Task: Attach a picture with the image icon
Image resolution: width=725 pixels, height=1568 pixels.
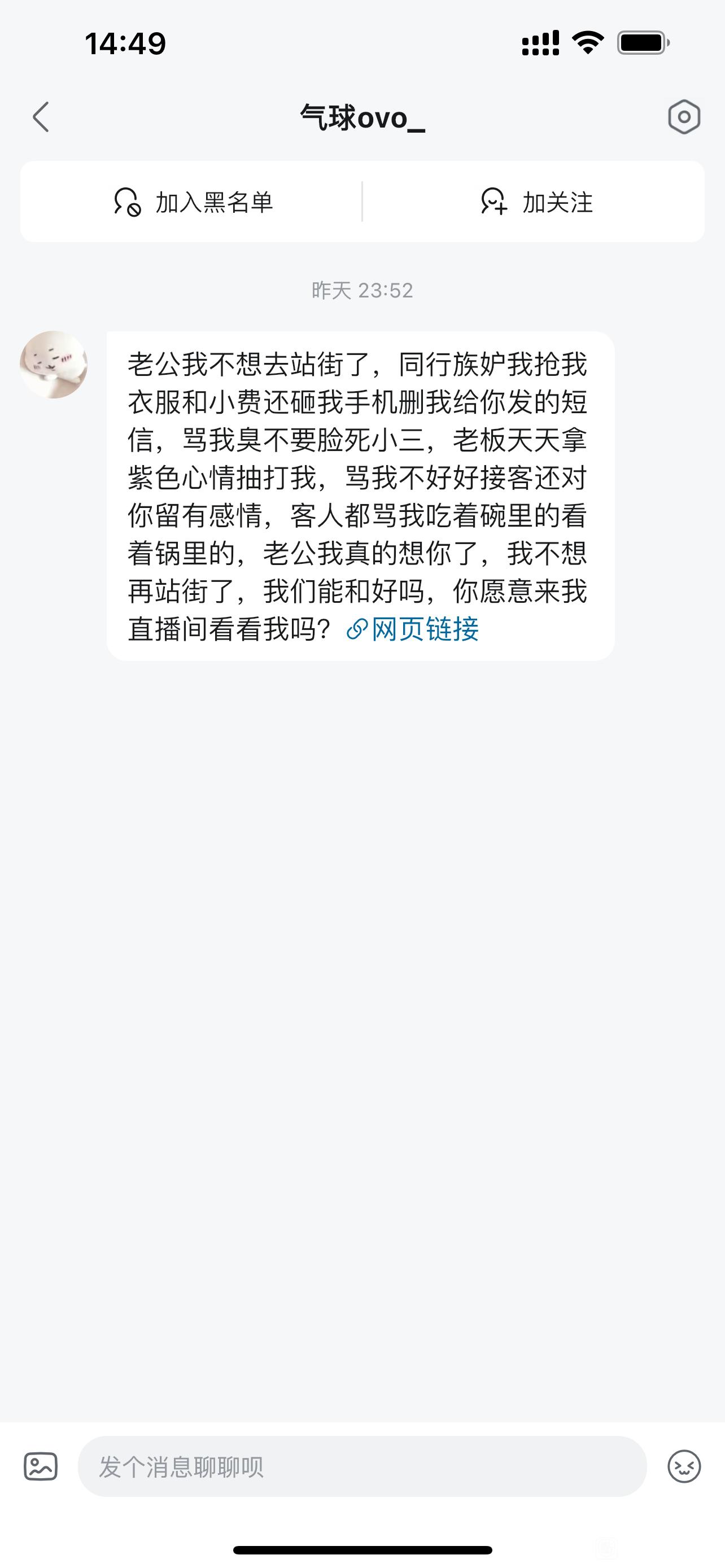Action: click(41, 1466)
